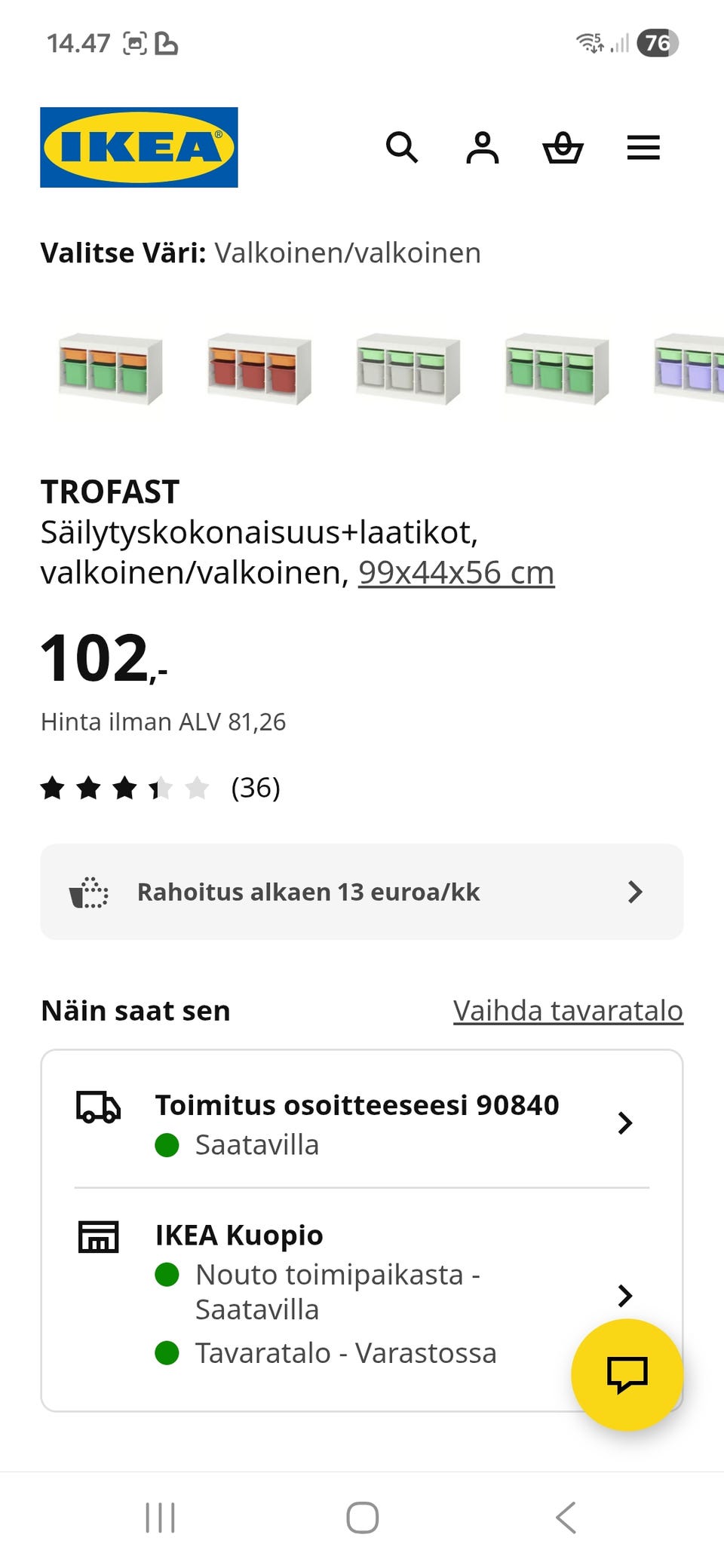Image resolution: width=724 pixels, height=1568 pixels.
Task: View the shopping bag
Action: coord(563,148)
